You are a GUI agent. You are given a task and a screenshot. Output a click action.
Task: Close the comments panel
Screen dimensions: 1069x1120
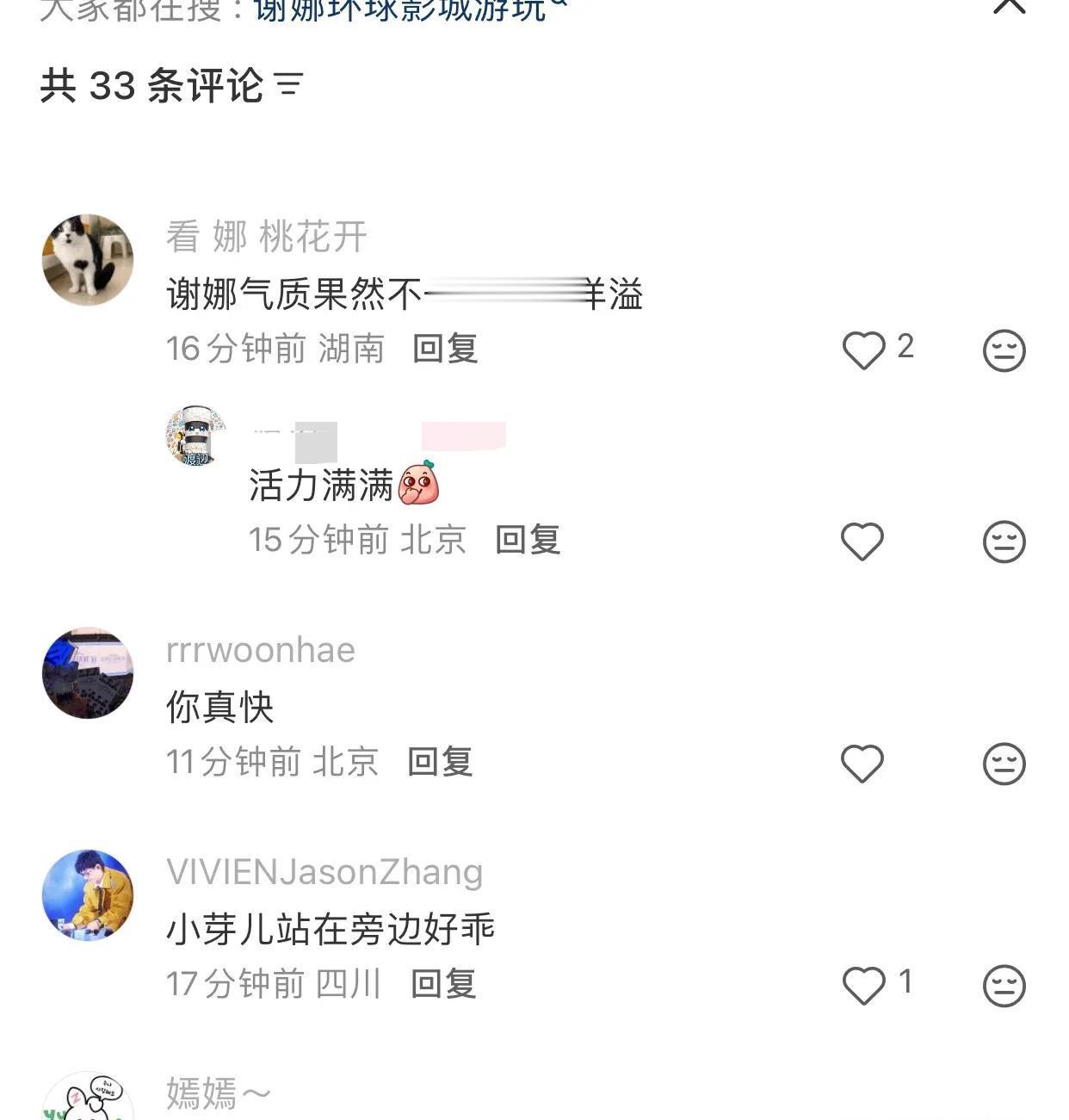click(x=1010, y=5)
